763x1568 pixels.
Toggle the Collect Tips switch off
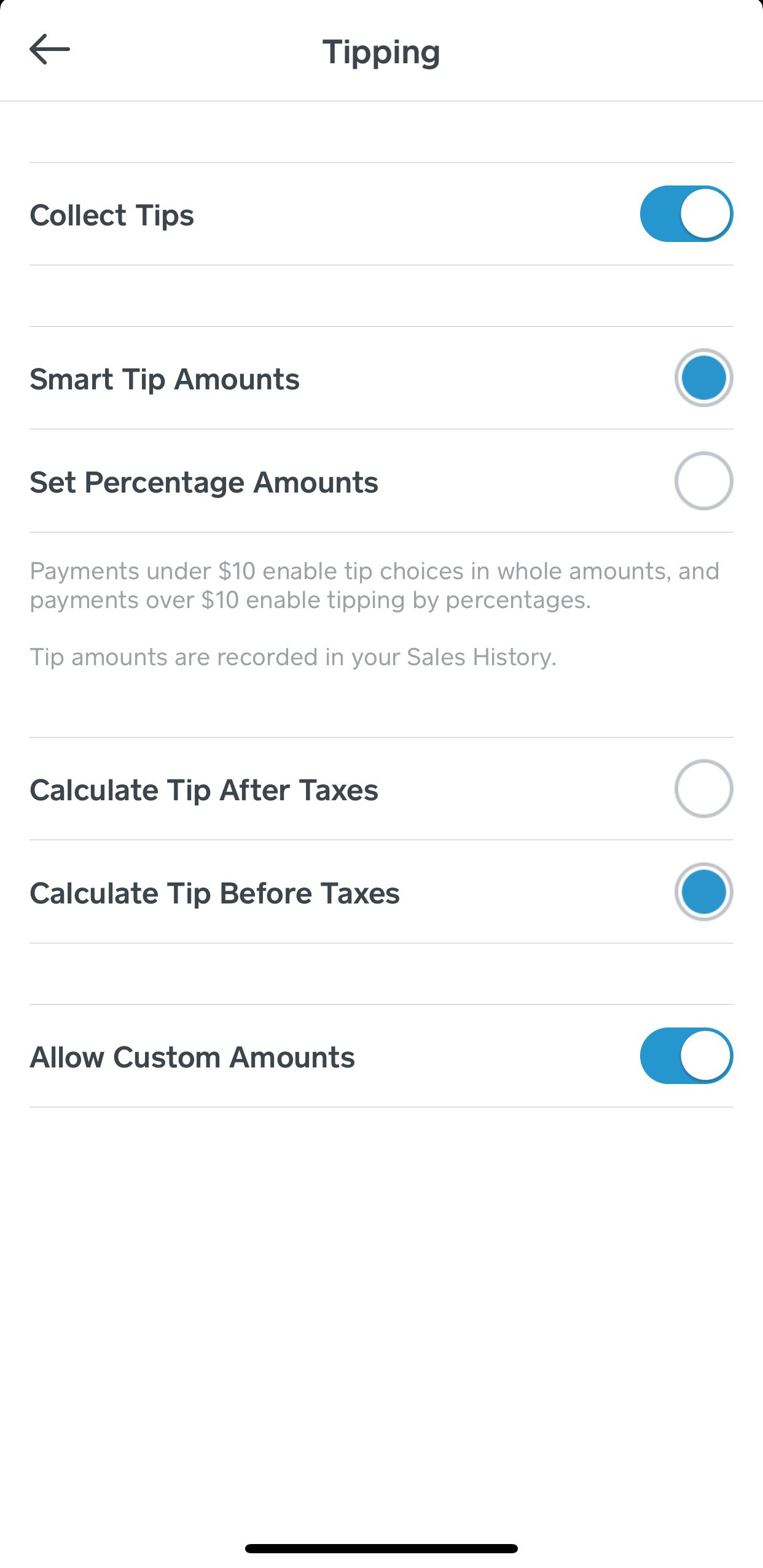pyautogui.click(x=686, y=214)
